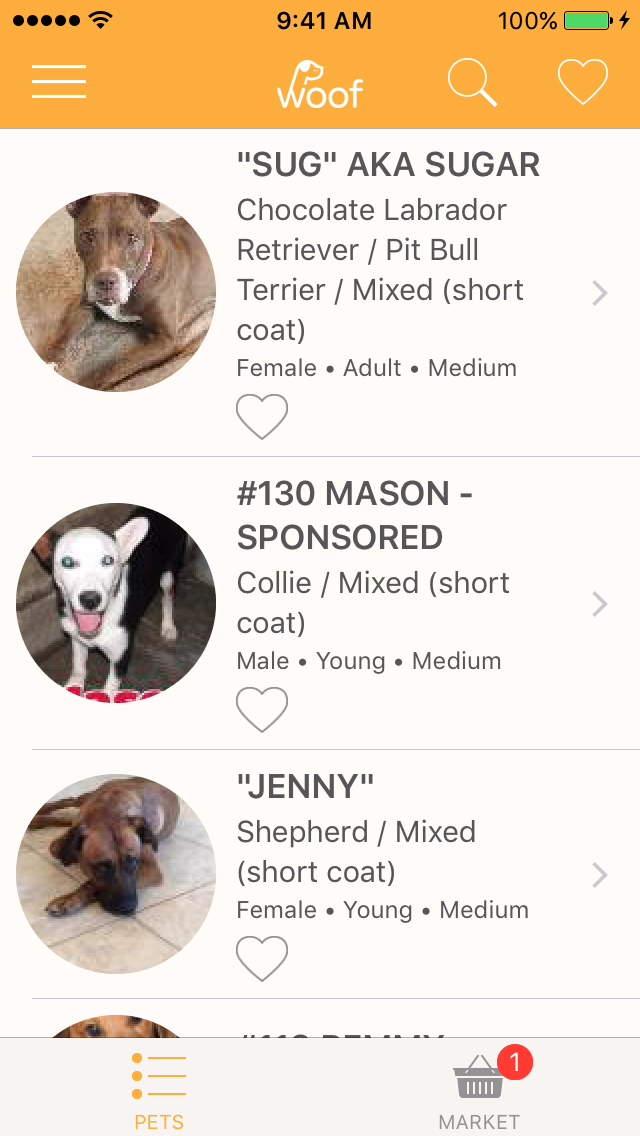640x1136 pixels.
Task: Open the search magnifier
Action: [x=472, y=82]
